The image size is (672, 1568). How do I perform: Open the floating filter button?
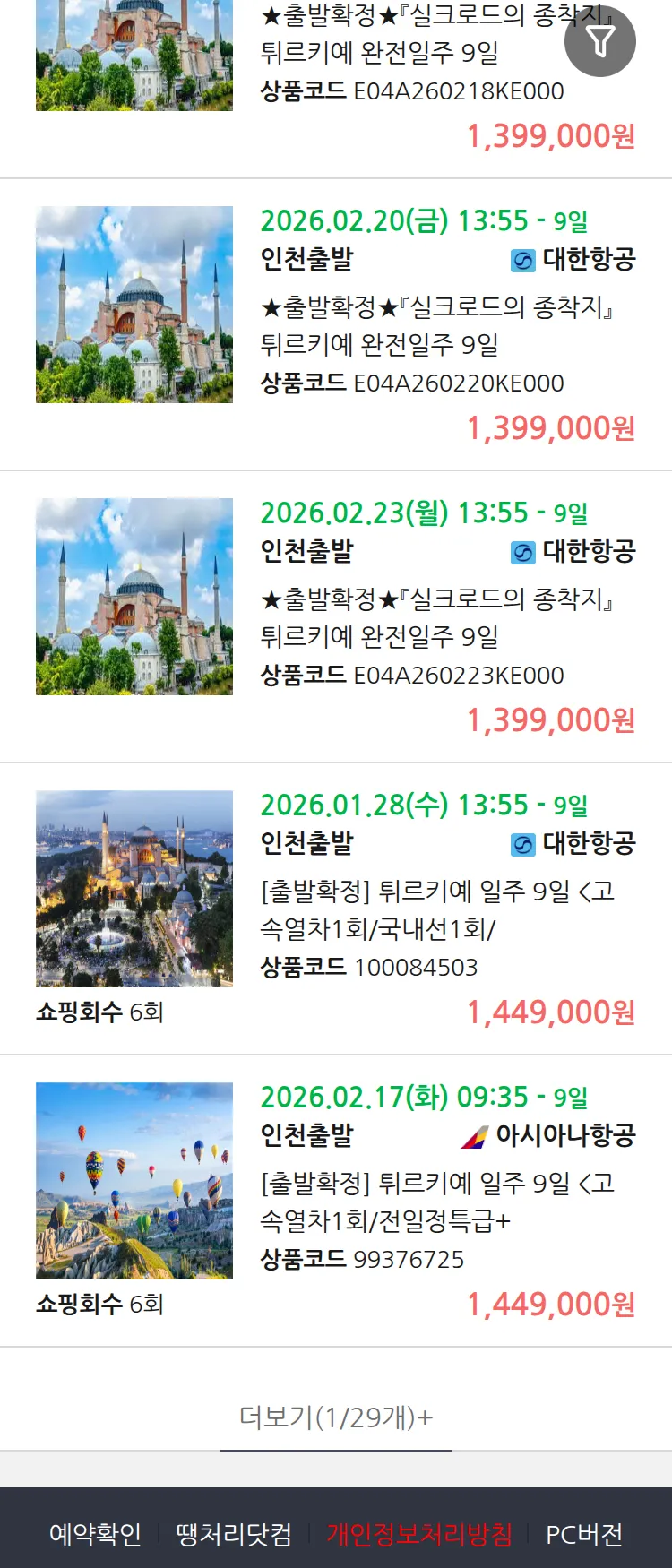click(600, 41)
